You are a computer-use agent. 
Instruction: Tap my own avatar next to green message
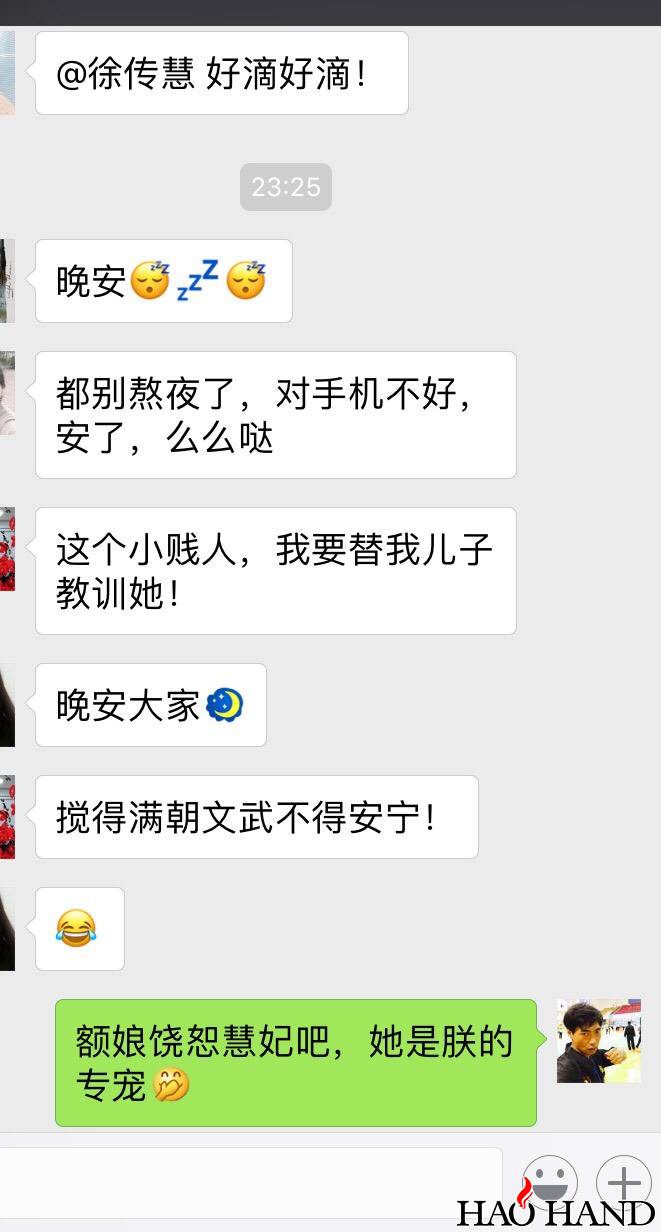[598, 1041]
